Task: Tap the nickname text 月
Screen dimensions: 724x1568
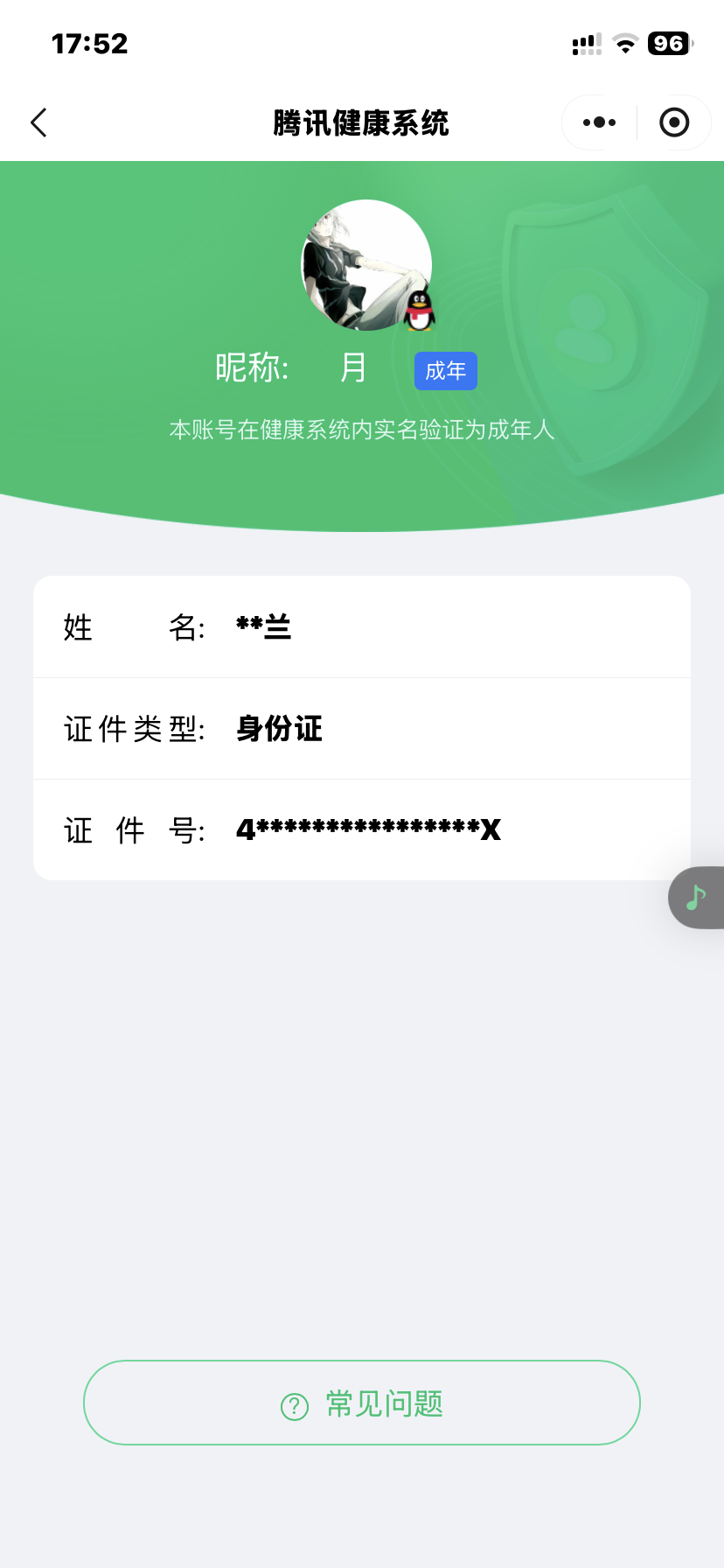Action: click(353, 368)
